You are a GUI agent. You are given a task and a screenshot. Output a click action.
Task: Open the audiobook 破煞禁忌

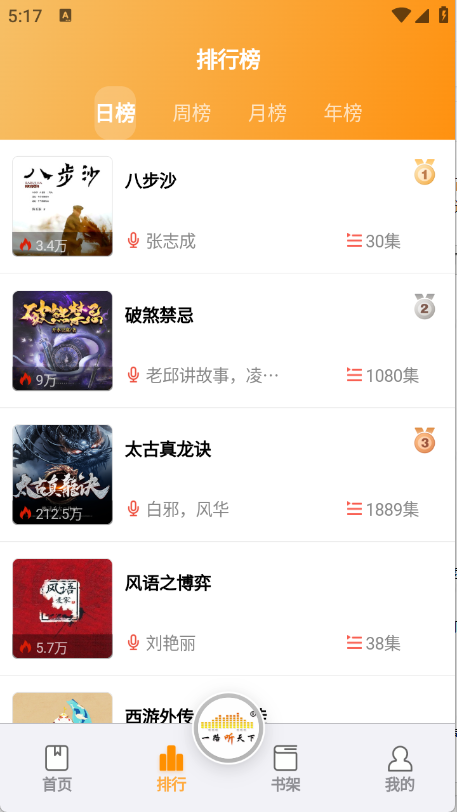coord(228,341)
